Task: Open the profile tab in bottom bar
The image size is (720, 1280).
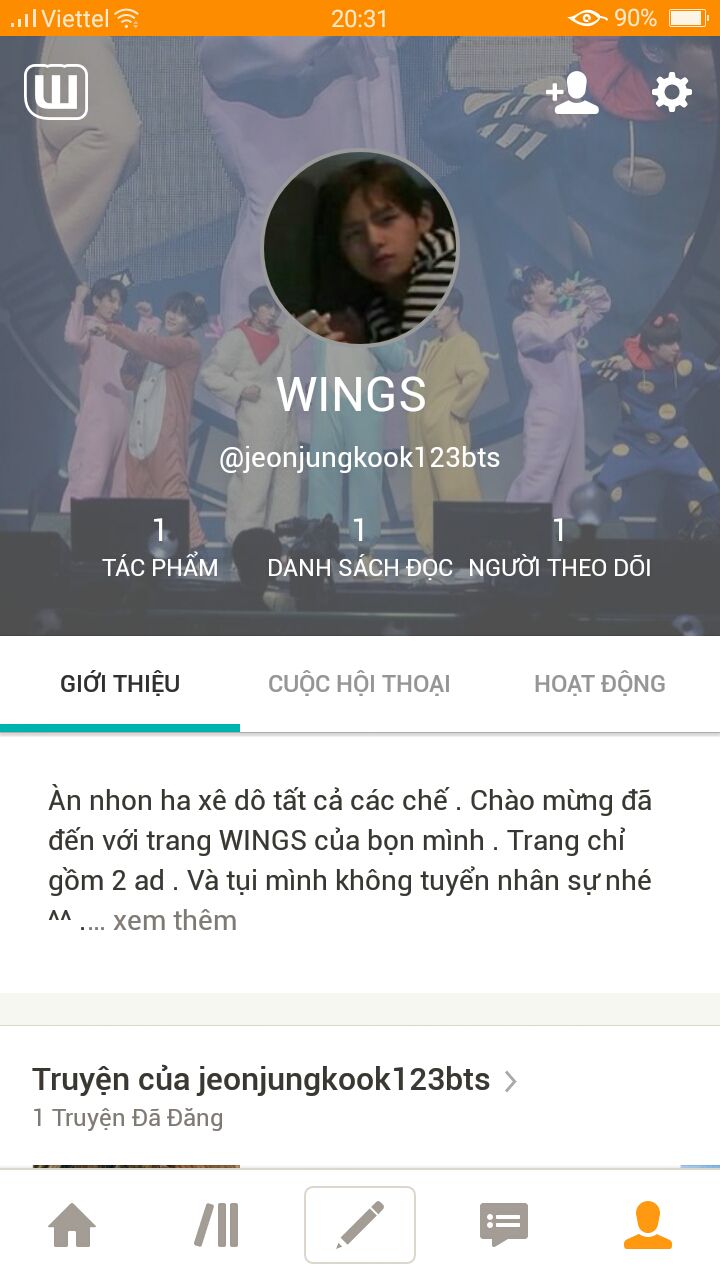Action: (648, 1225)
